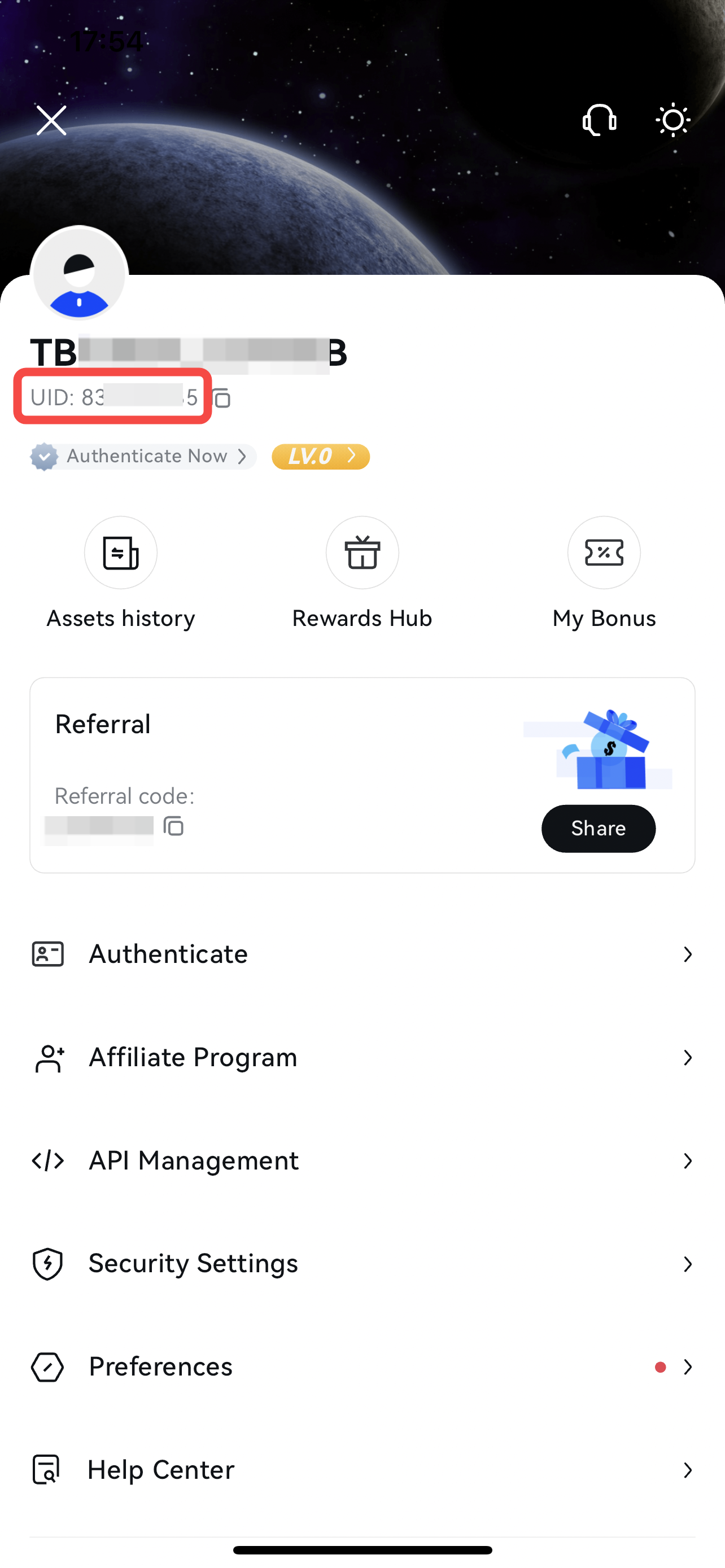This screenshot has width=725, height=1568.
Task: Share the referral code
Action: tap(598, 829)
